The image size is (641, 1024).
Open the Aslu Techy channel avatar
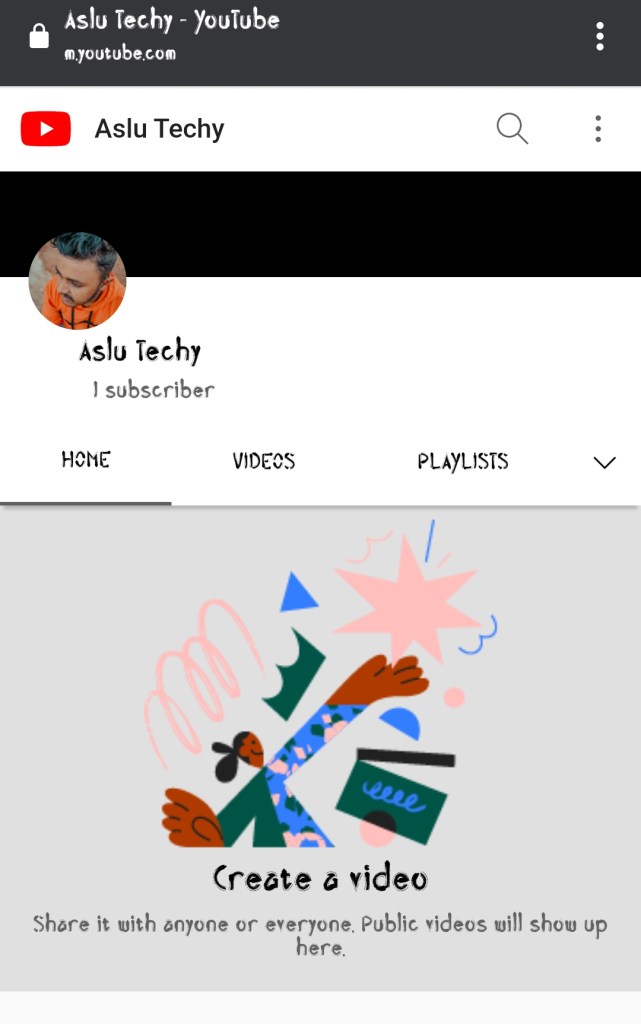pyautogui.click(x=77, y=281)
